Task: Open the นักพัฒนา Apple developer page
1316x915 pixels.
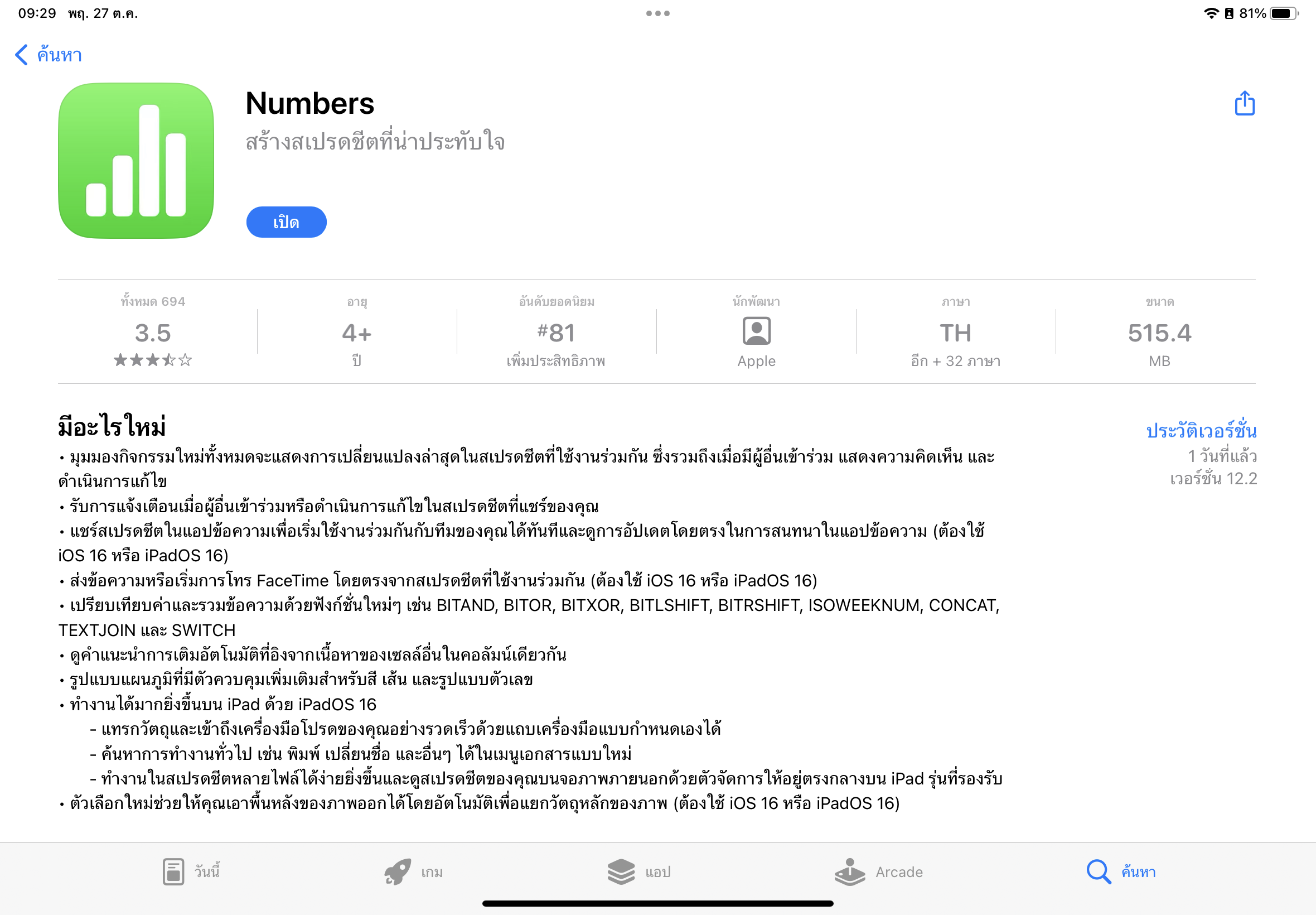Action: 756,333
